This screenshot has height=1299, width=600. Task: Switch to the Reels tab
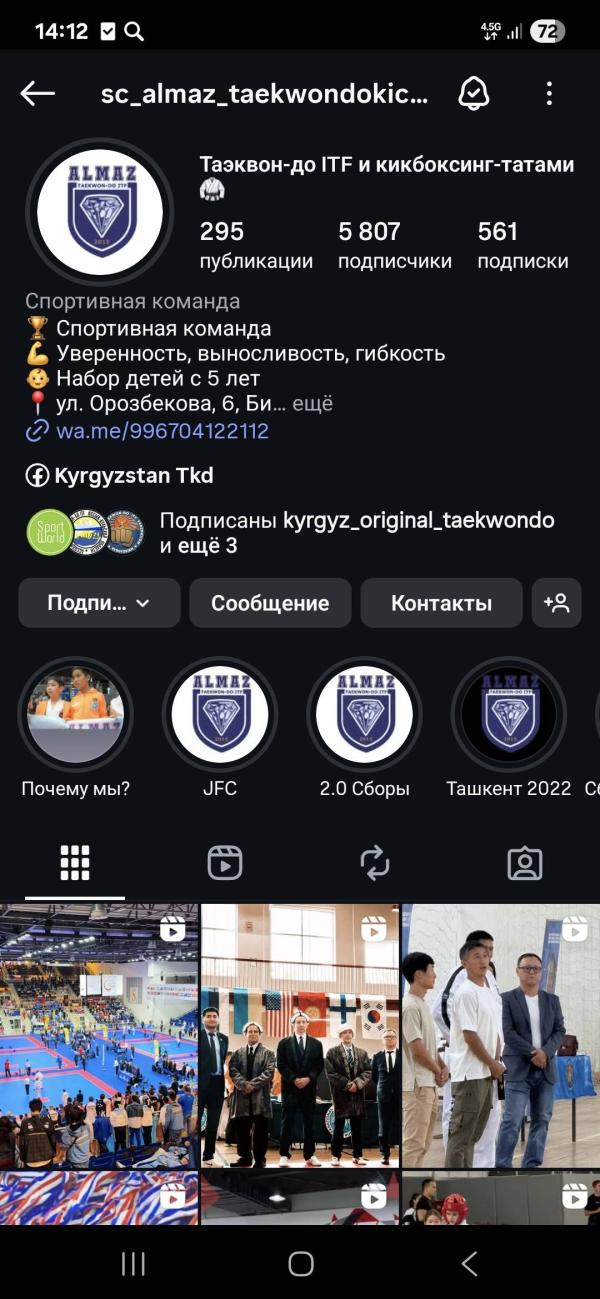[225, 862]
